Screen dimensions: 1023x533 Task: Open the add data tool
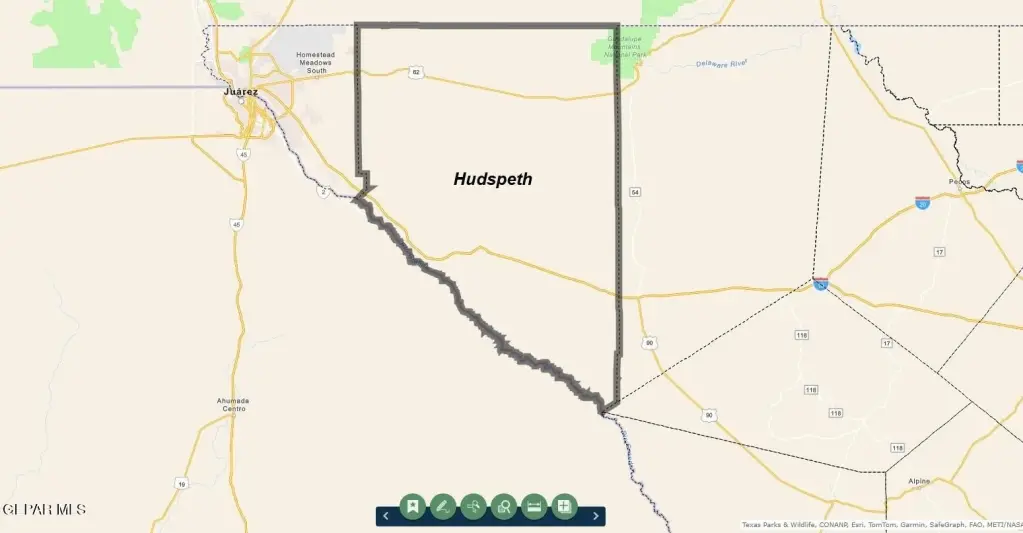564,507
